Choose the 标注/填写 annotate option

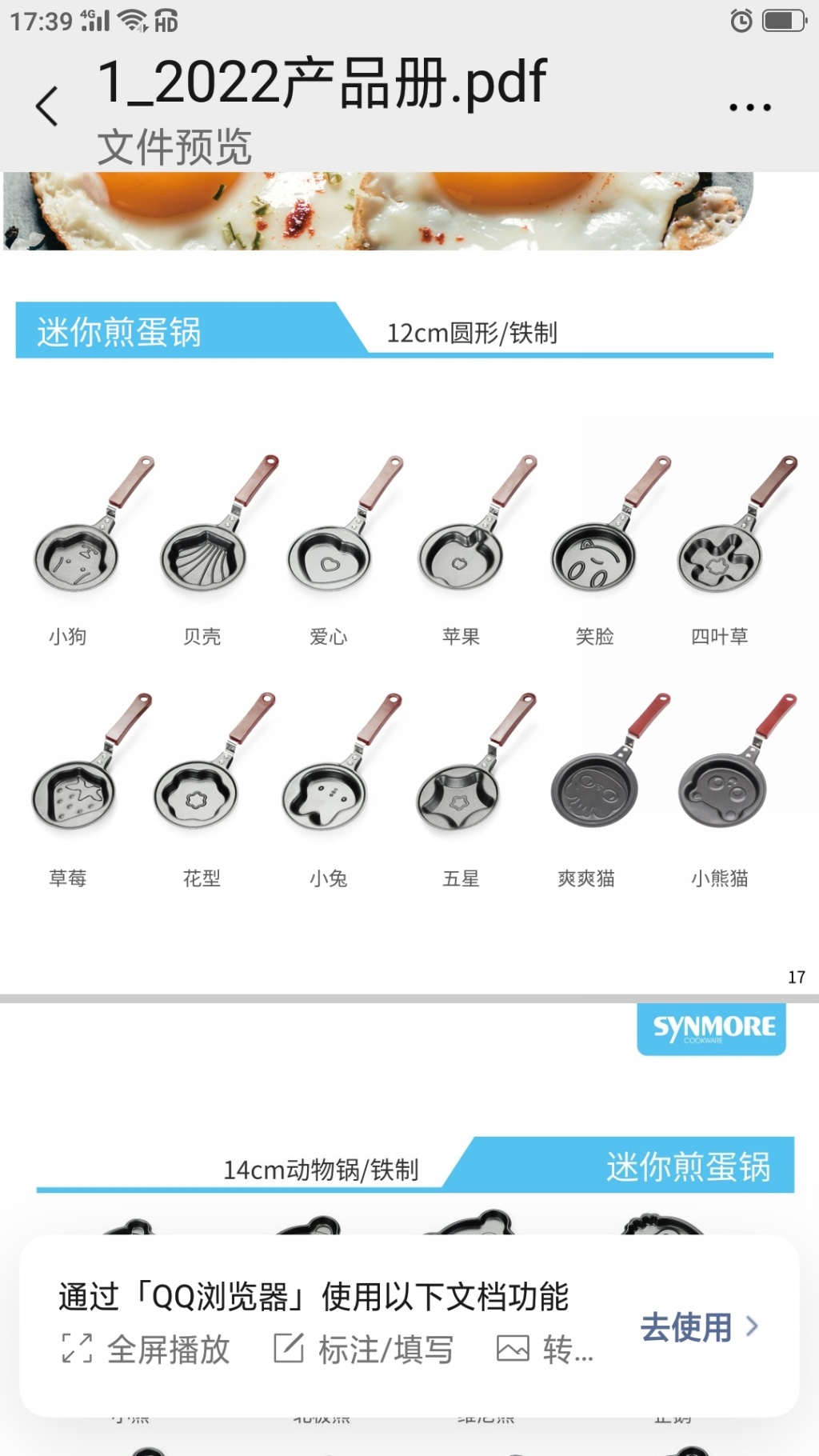point(364,1350)
